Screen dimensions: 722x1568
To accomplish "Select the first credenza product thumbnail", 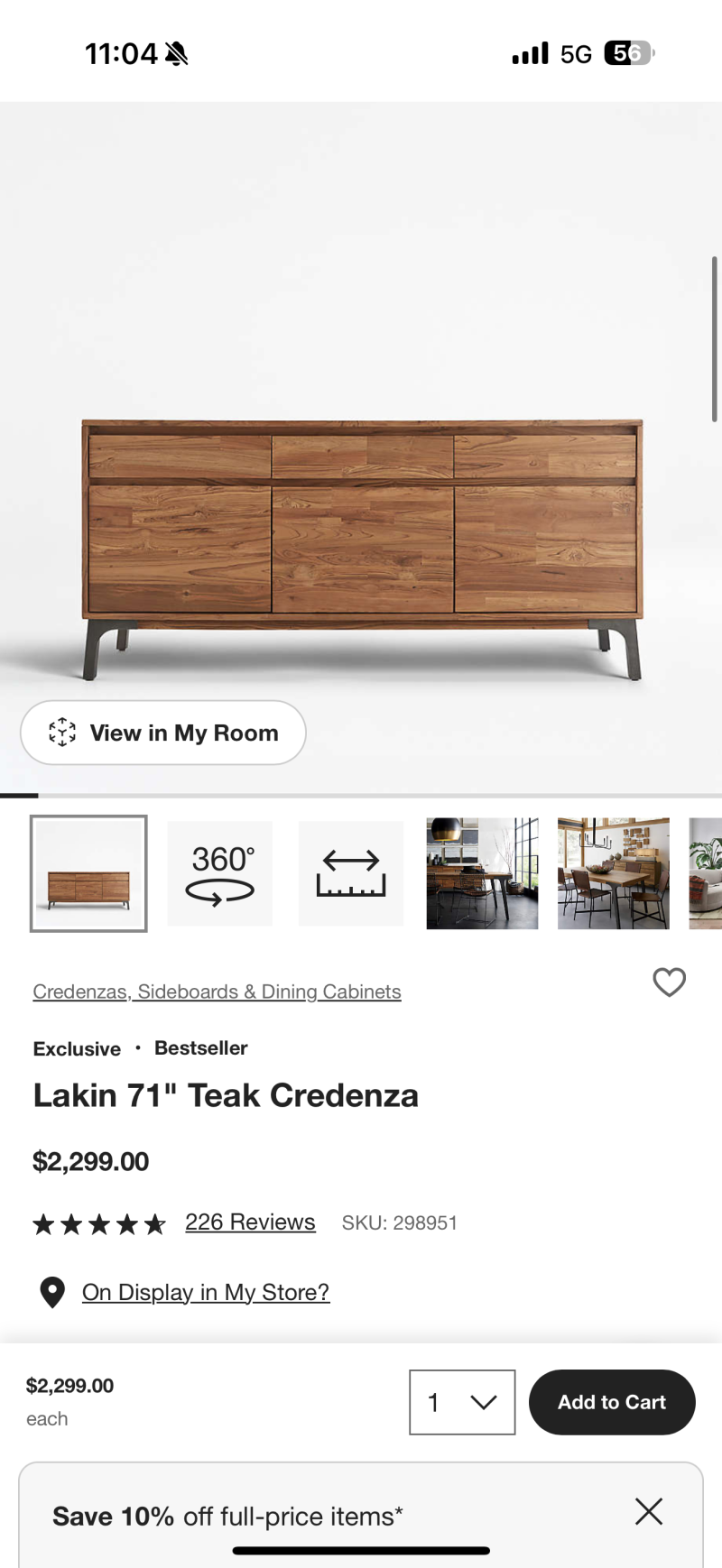I will pos(88,873).
